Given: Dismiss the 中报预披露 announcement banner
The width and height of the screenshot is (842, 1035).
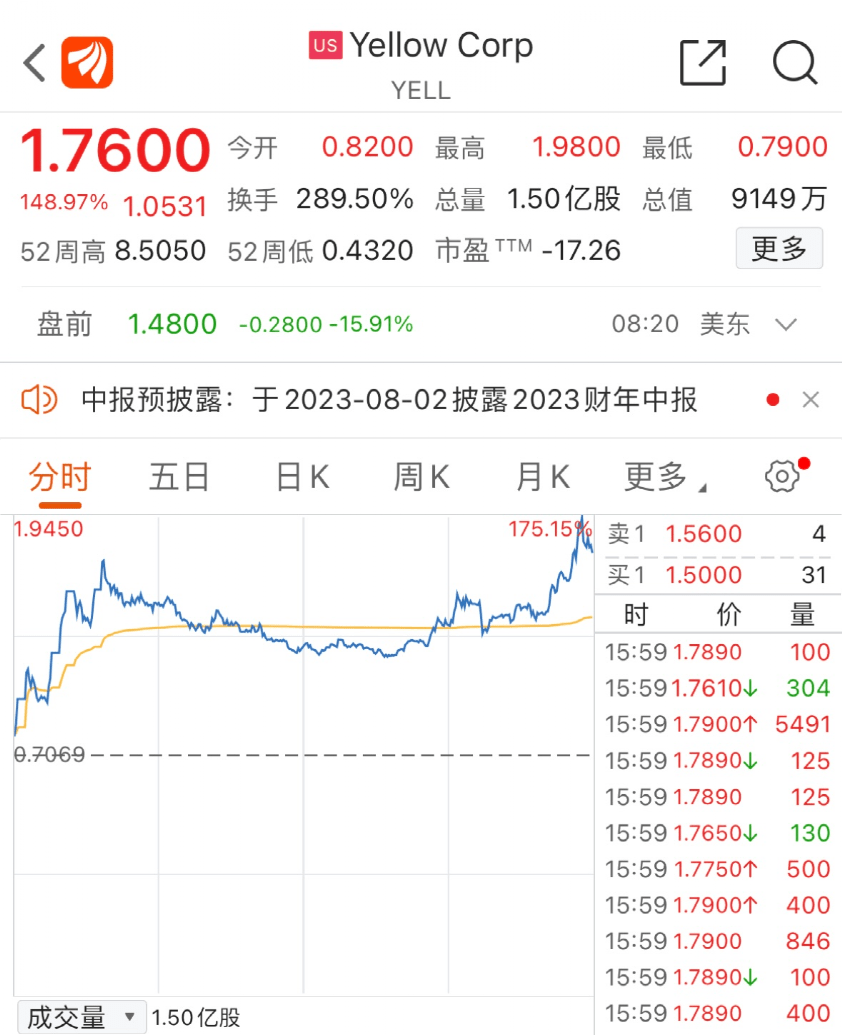Looking at the screenshot, I should pos(811,400).
